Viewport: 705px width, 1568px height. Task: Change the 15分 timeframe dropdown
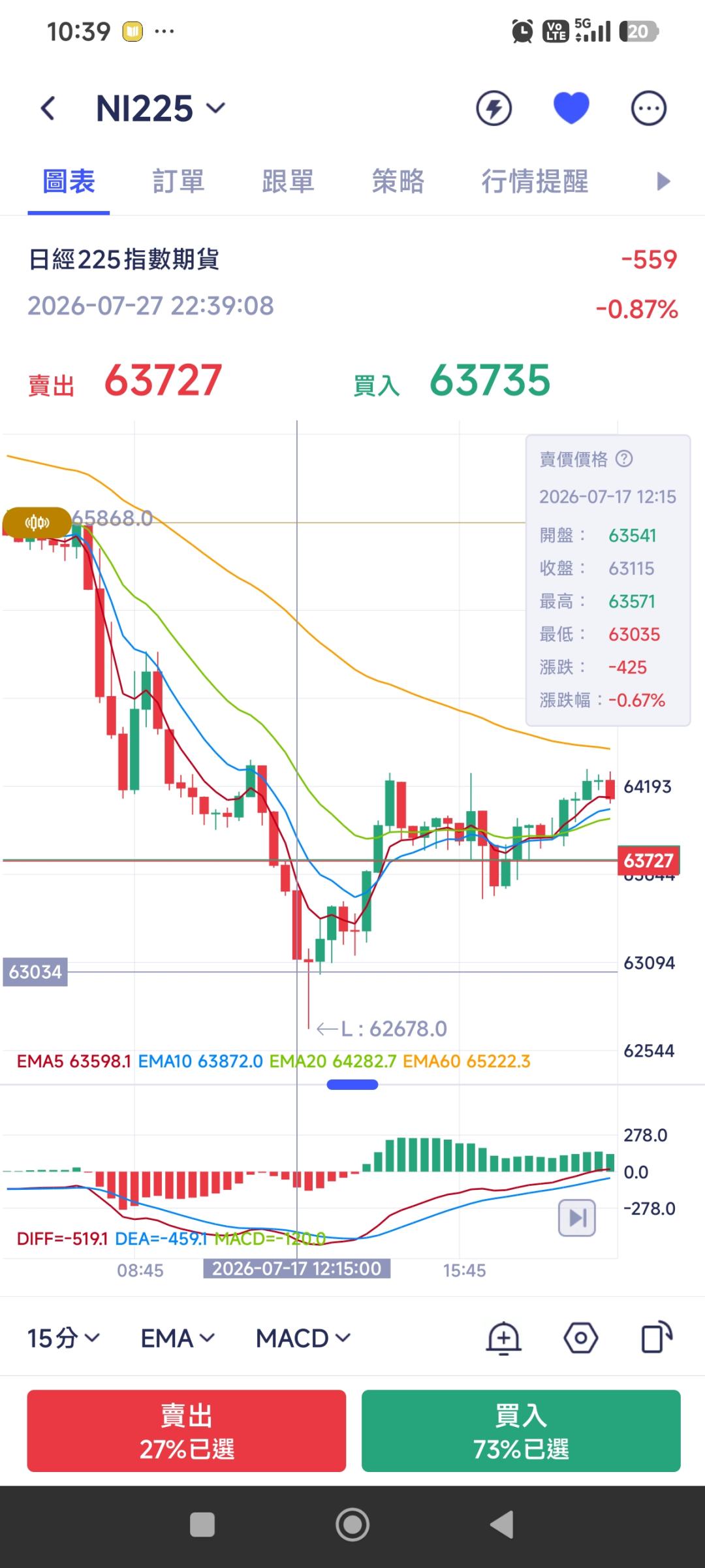63,1338
